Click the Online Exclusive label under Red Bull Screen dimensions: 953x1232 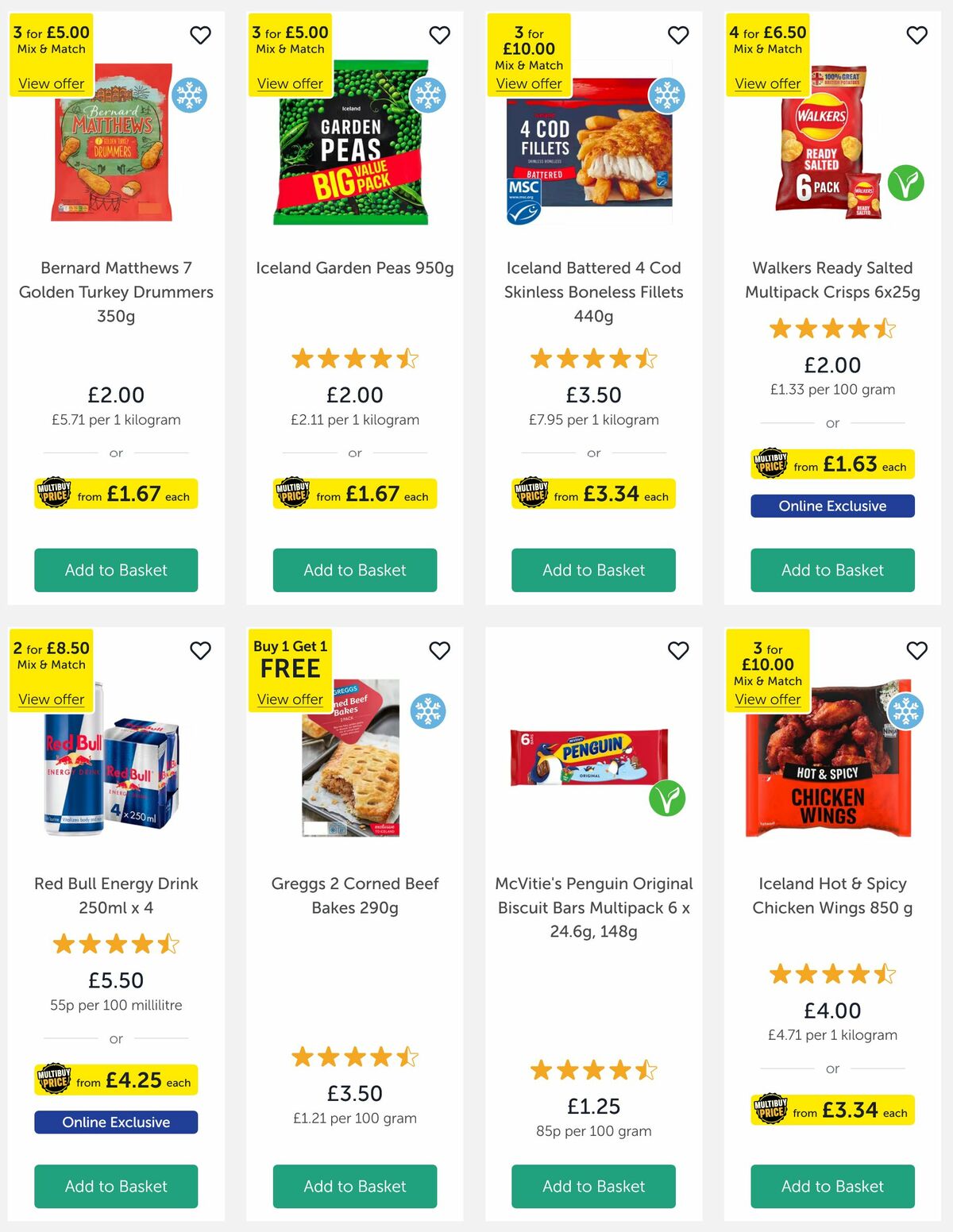(x=116, y=1122)
